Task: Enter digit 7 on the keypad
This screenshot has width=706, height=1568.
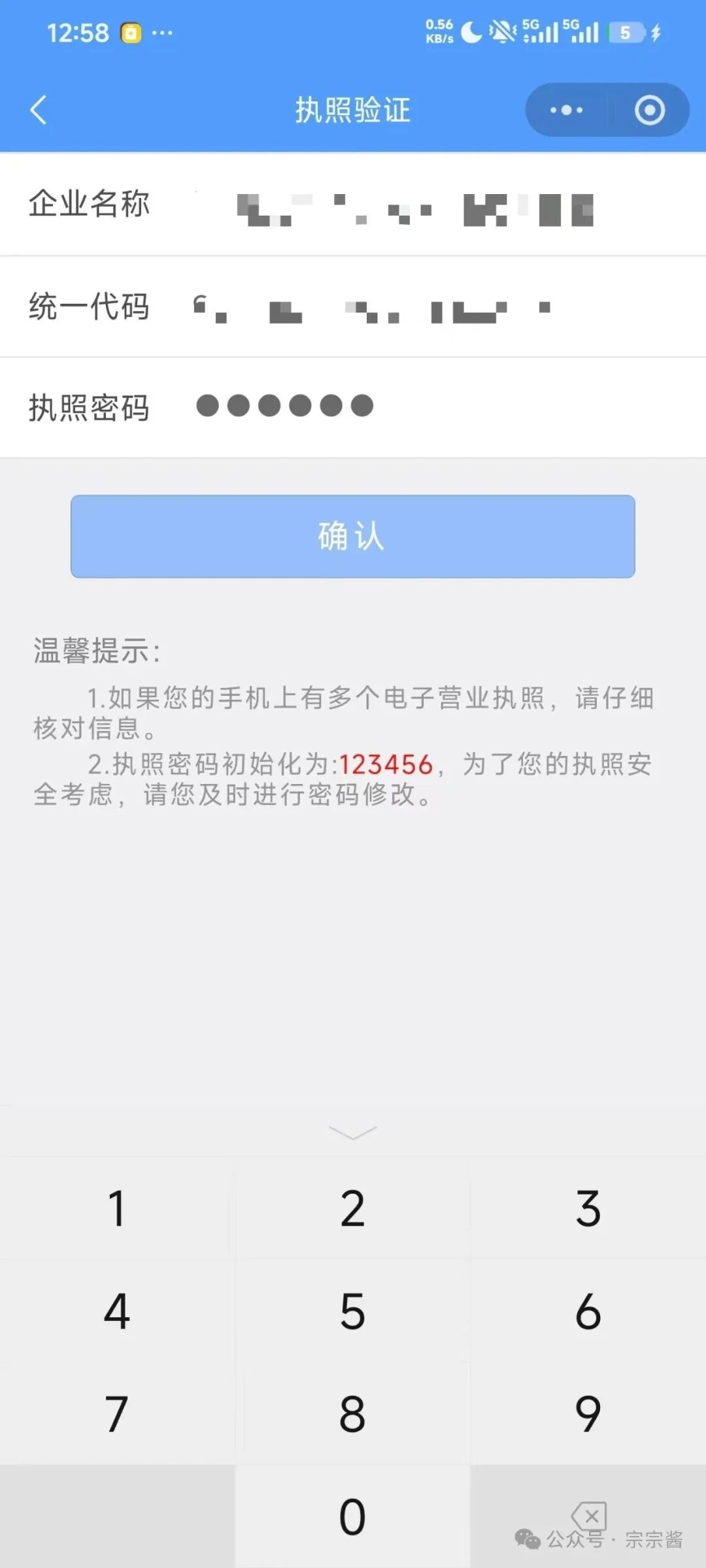Action: click(x=117, y=1414)
